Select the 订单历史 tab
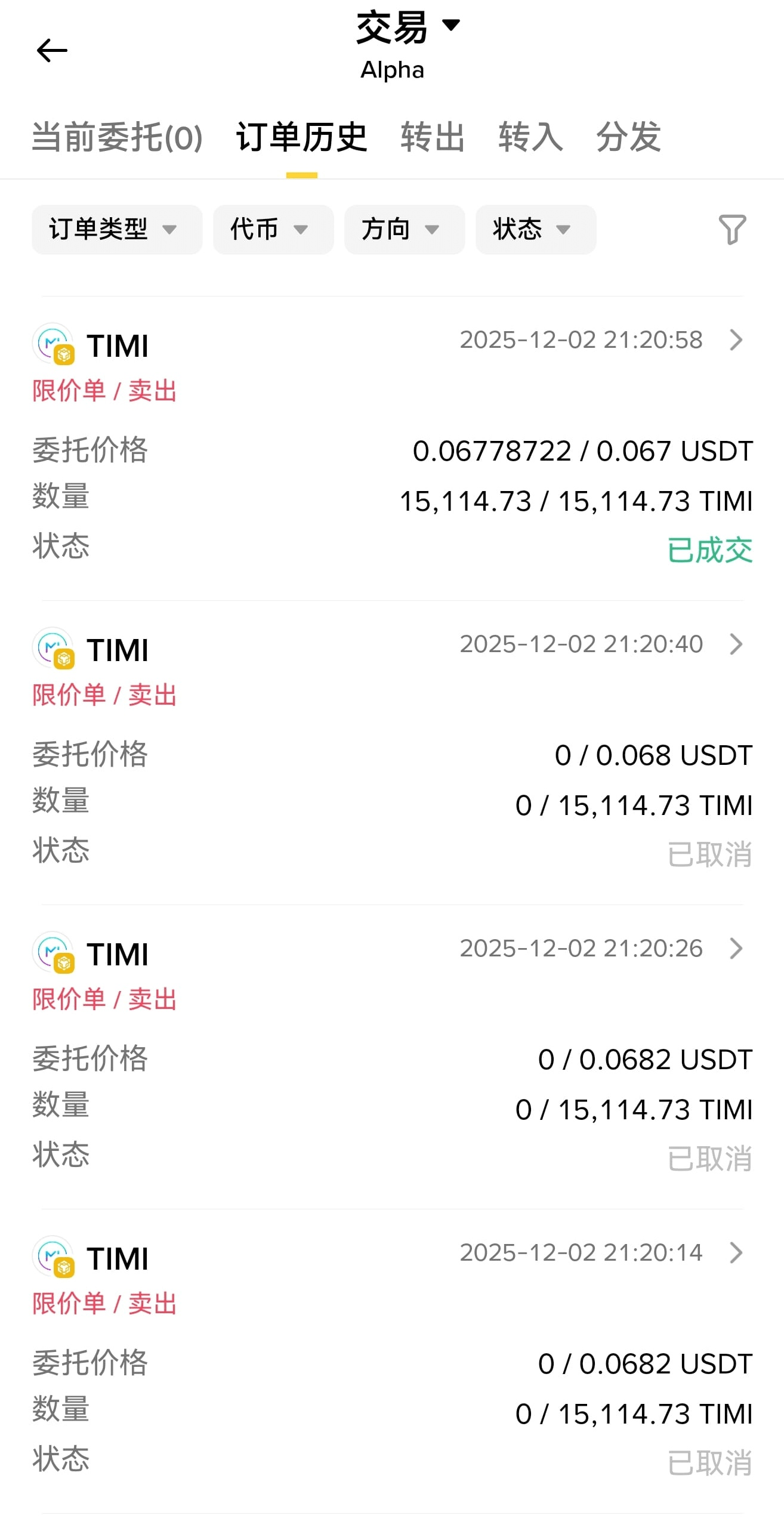The image size is (784, 1528). 301,137
